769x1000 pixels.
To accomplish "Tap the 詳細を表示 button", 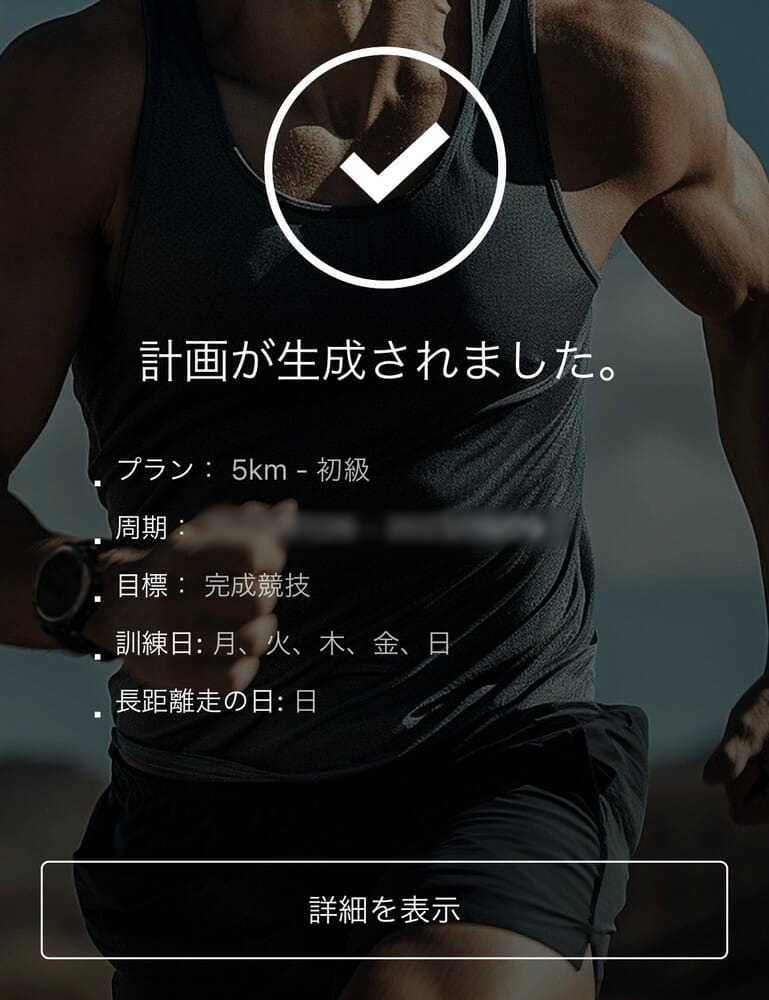I will click(x=384, y=909).
